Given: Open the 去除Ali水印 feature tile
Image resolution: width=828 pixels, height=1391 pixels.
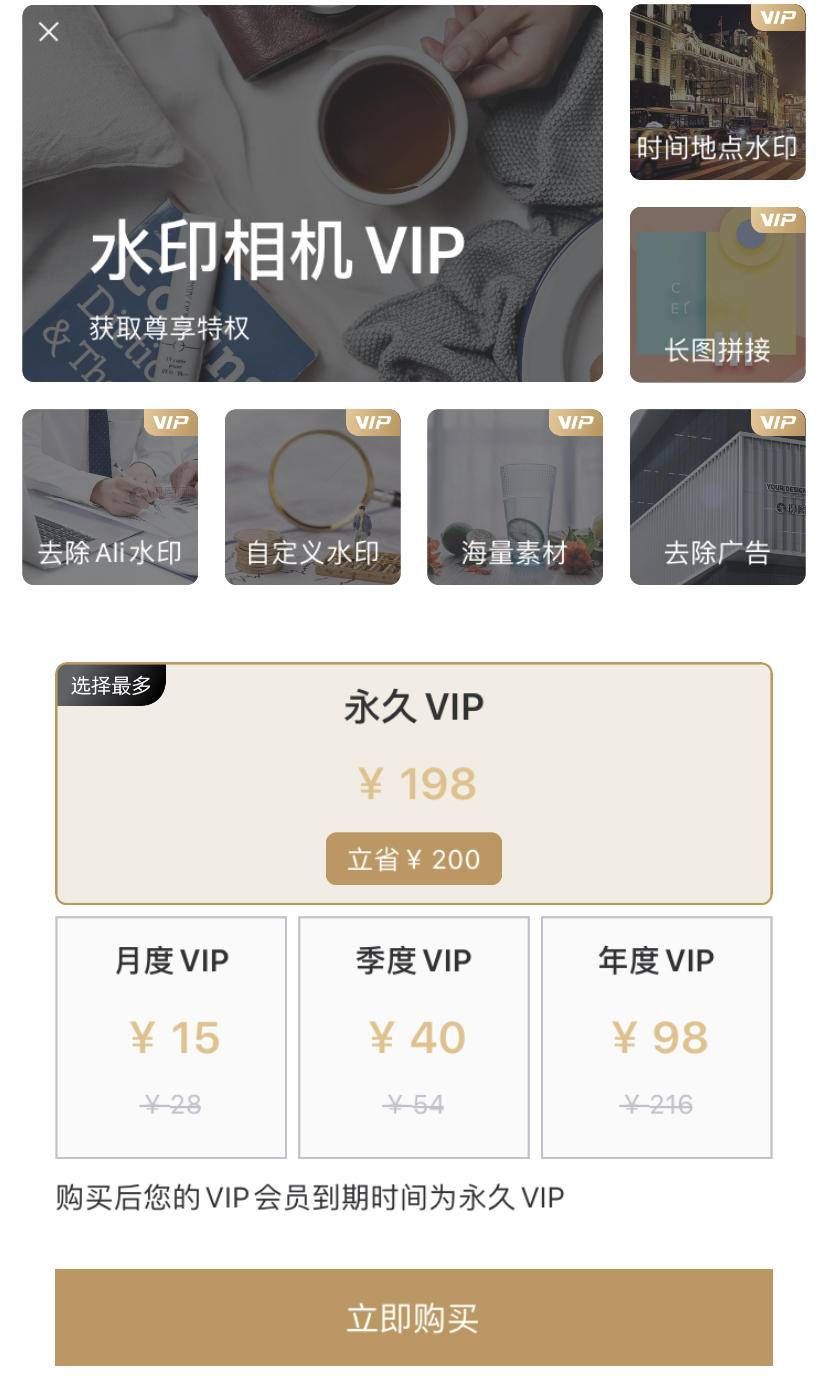Looking at the screenshot, I should pyautogui.click(x=110, y=497).
